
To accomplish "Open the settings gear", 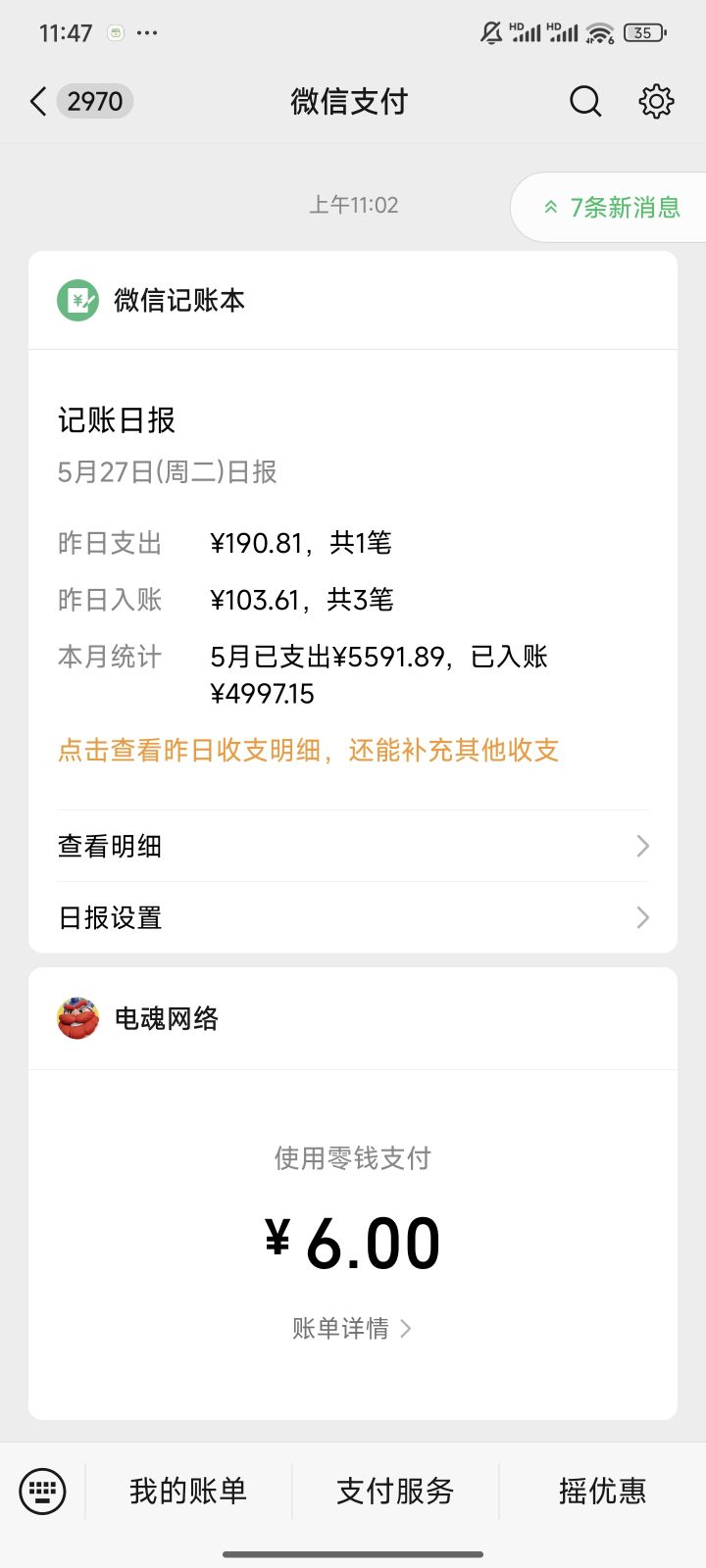I will (x=656, y=101).
